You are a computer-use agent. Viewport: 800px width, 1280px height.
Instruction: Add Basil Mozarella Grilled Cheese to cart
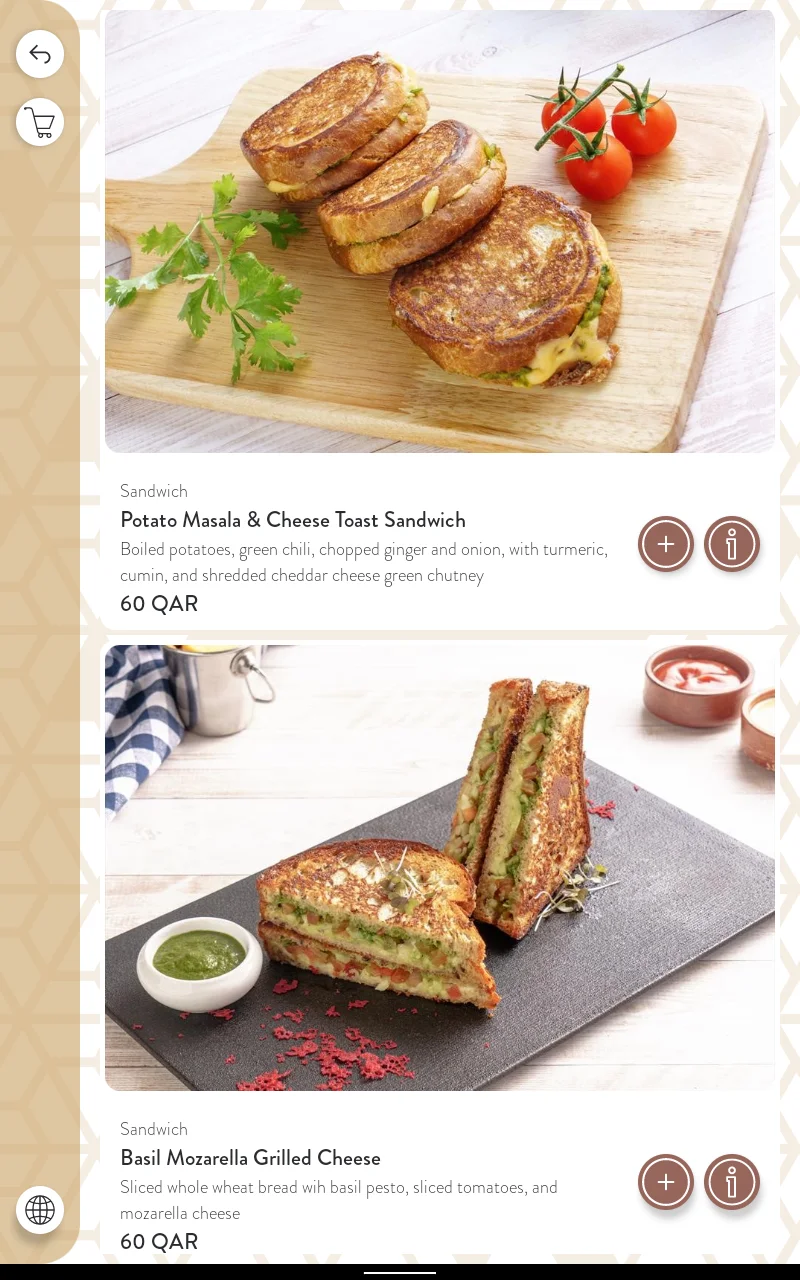click(x=666, y=1182)
